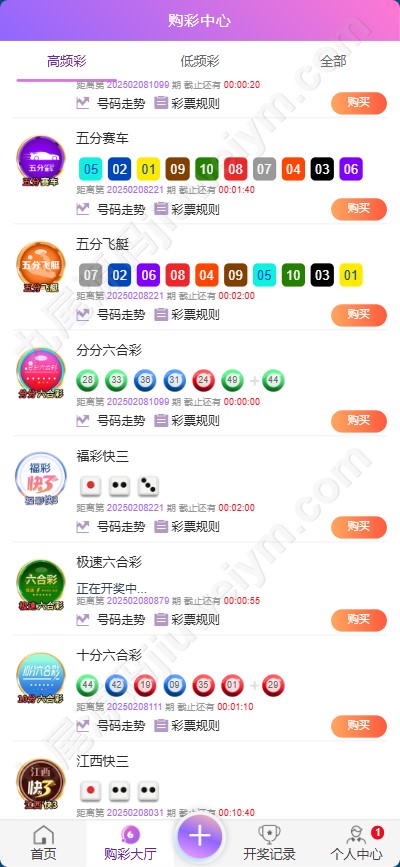Open 号码走势 for 五分赛车
Screen dimensions: 400x867
[110, 210]
